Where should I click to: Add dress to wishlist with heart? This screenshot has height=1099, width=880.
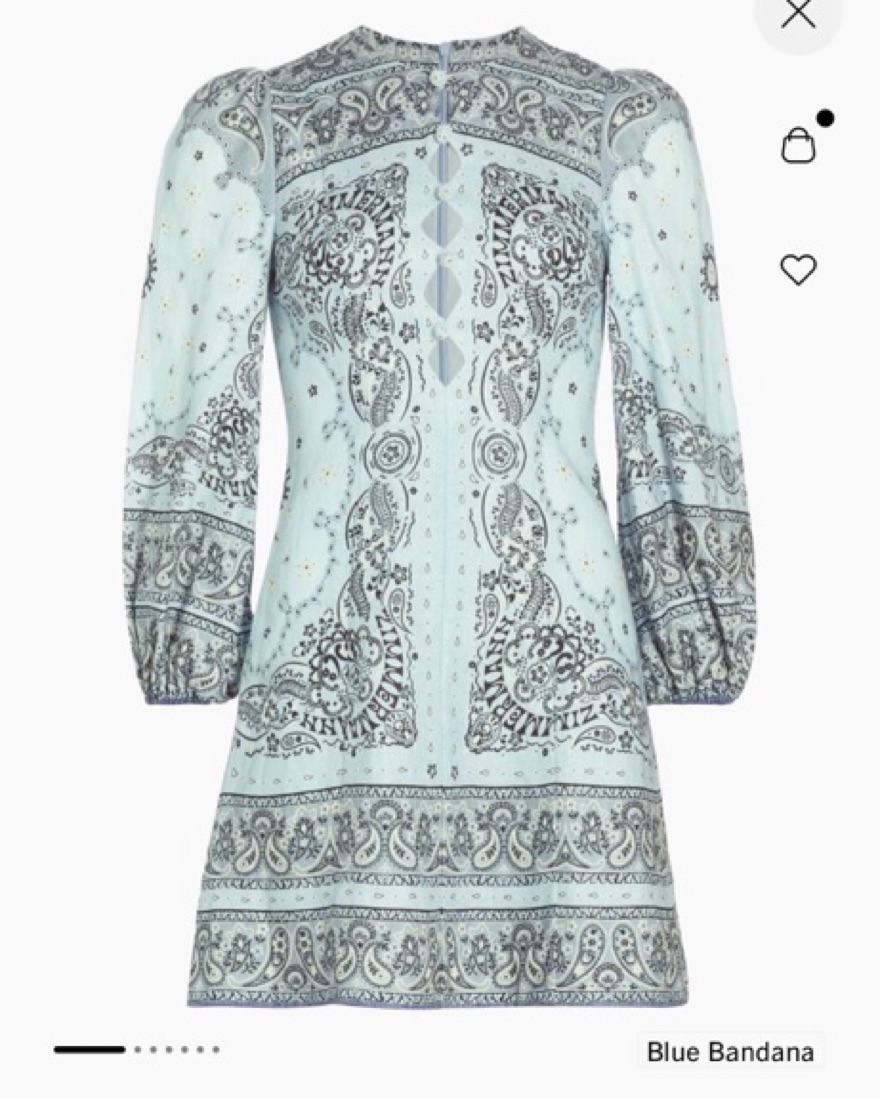[x=798, y=269]
